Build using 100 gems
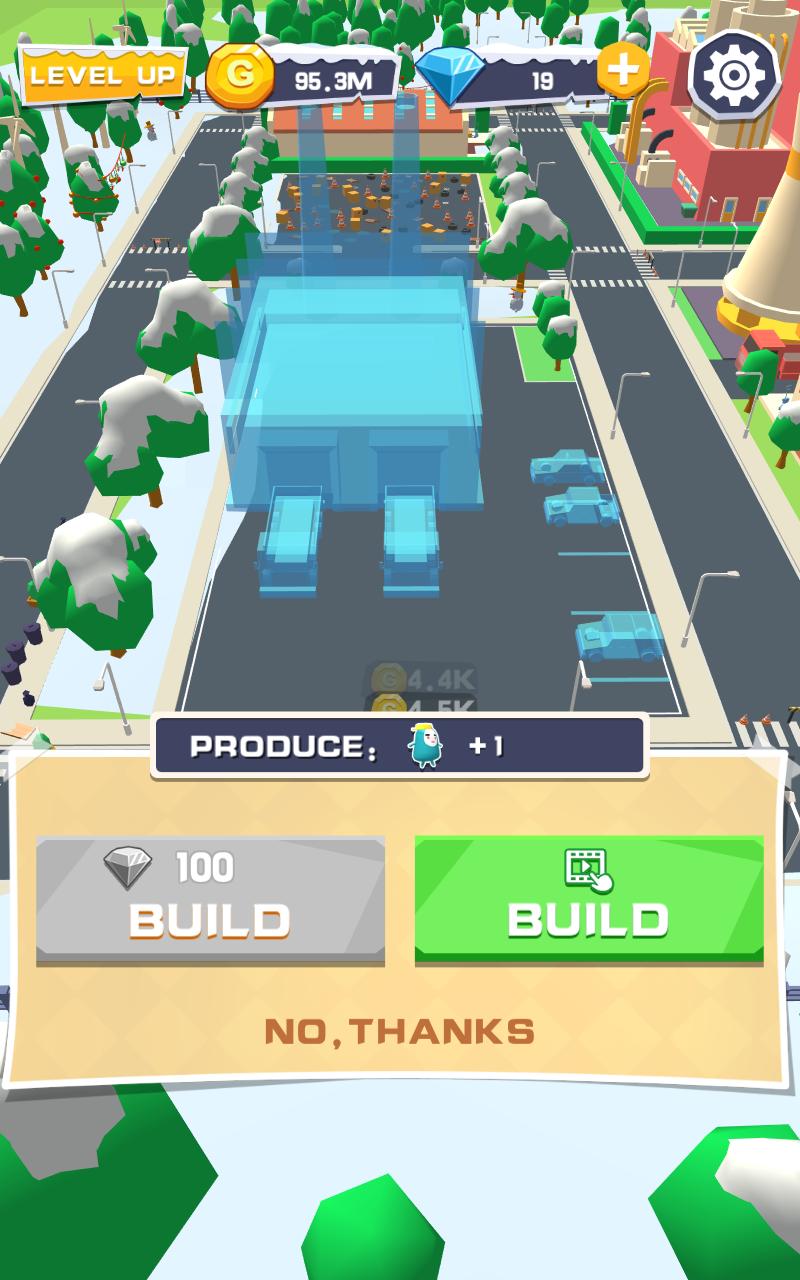This screenshot has height=1280, width=800. click(210, 900)
